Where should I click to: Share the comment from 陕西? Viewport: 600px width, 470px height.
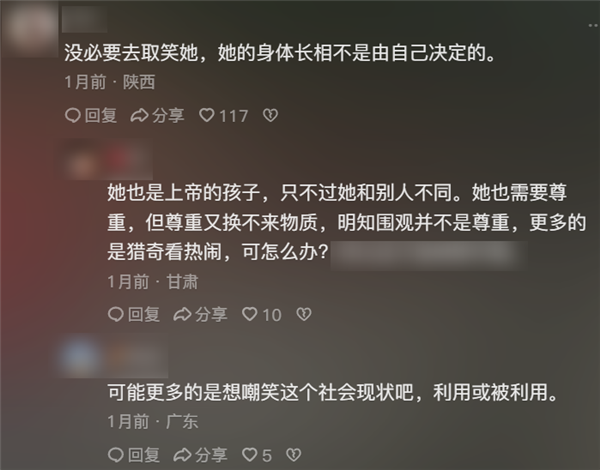point(157,115)
